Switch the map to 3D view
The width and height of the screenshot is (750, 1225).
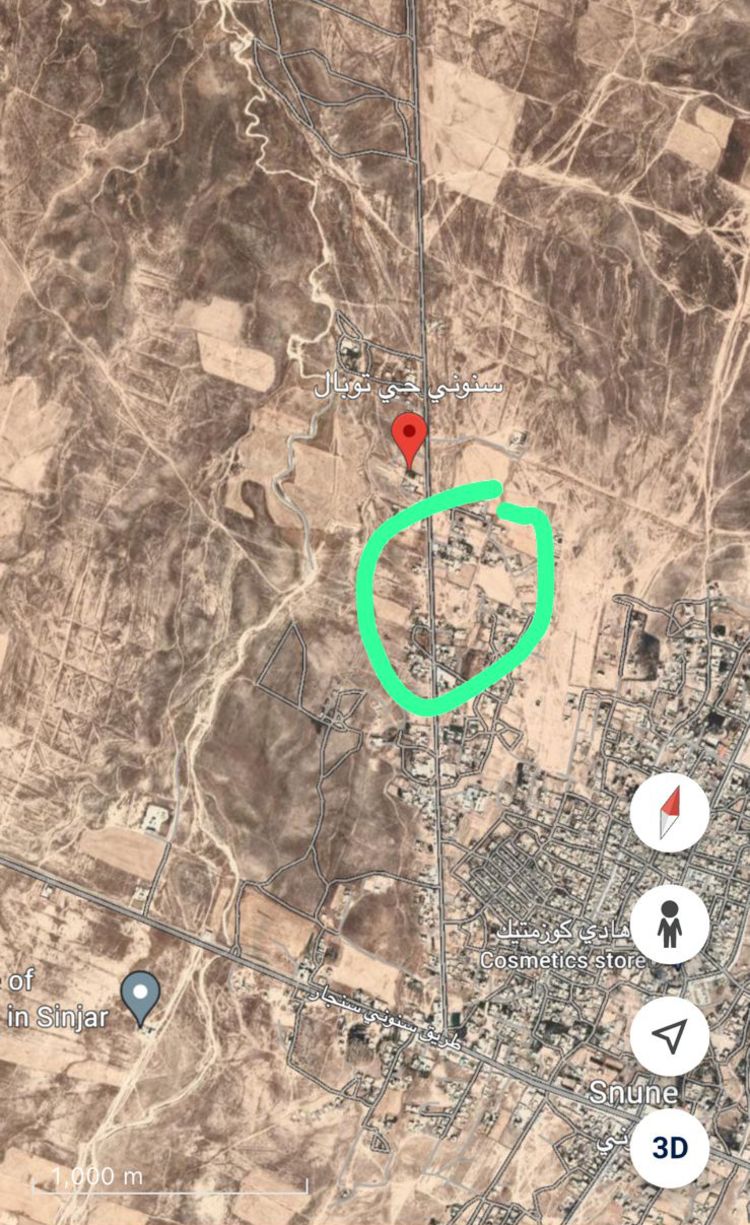669,1148
